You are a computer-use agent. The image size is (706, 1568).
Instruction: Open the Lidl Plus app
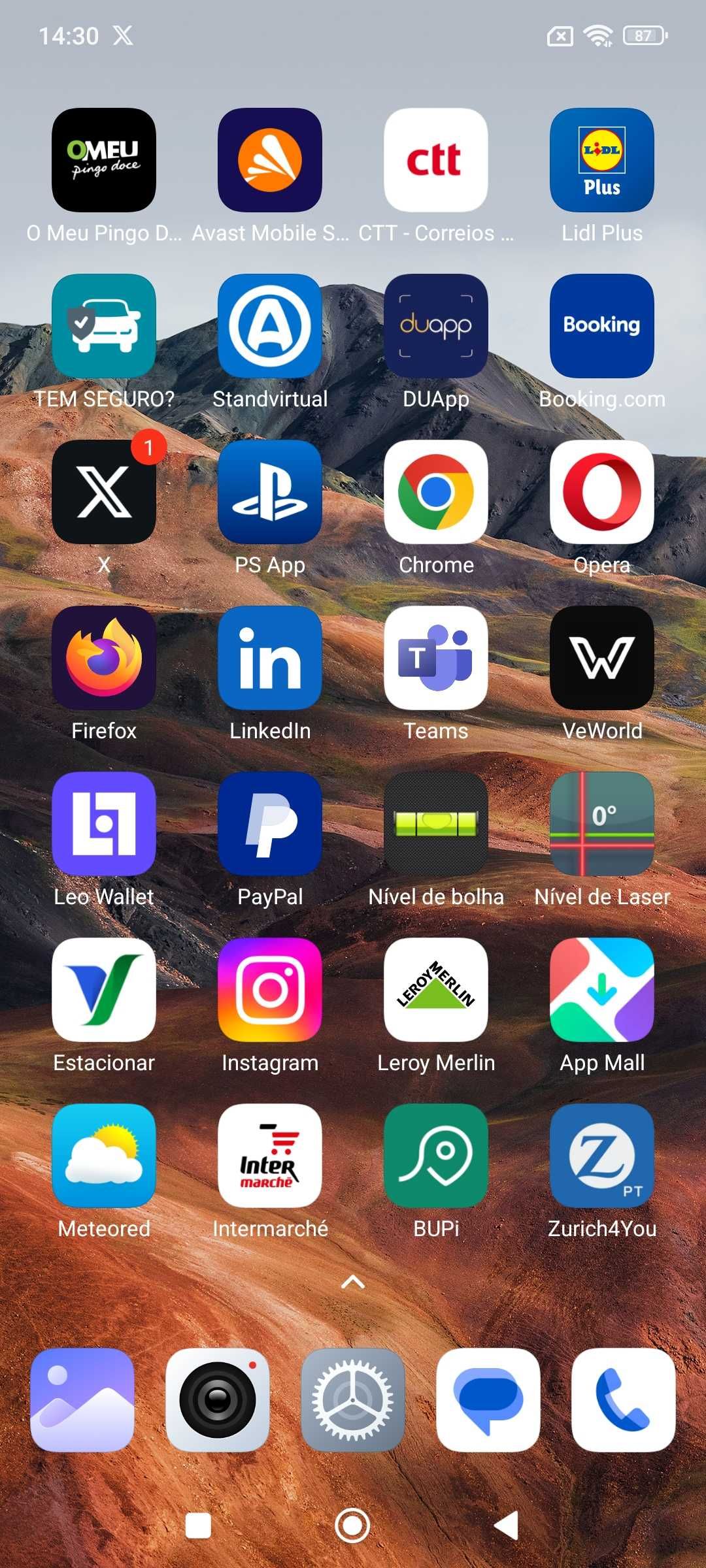(x=601, y=160)
